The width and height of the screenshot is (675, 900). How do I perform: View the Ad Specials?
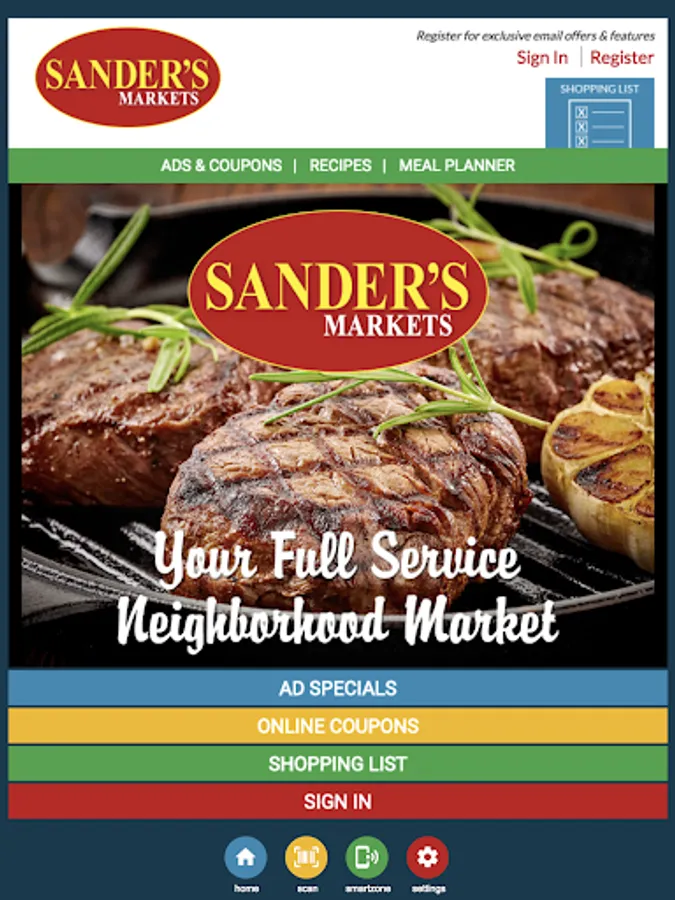pyautogui.click(x=338, y=688)
